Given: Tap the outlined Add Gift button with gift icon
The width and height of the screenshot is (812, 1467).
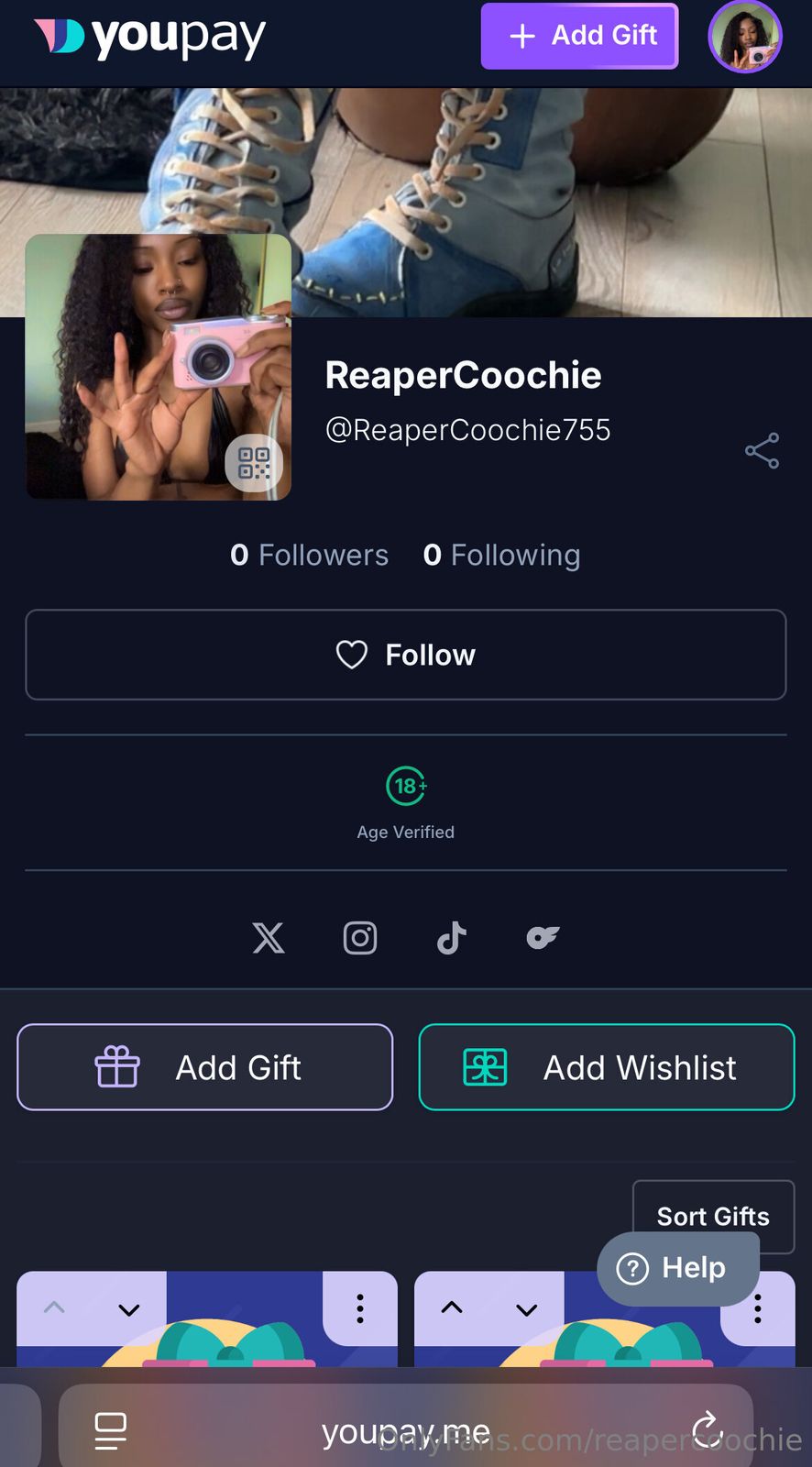Looking at the screenshot, I should tap(204, 1067).
